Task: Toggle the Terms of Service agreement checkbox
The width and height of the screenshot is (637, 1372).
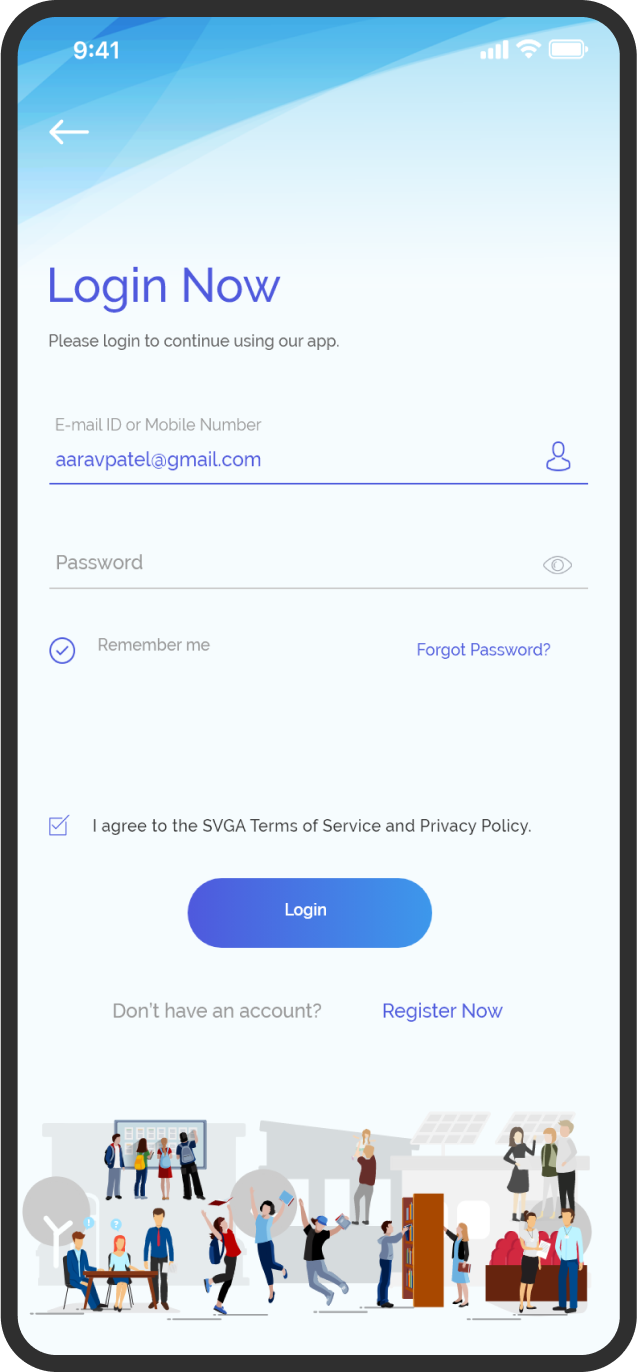Action: click(59, 826)
